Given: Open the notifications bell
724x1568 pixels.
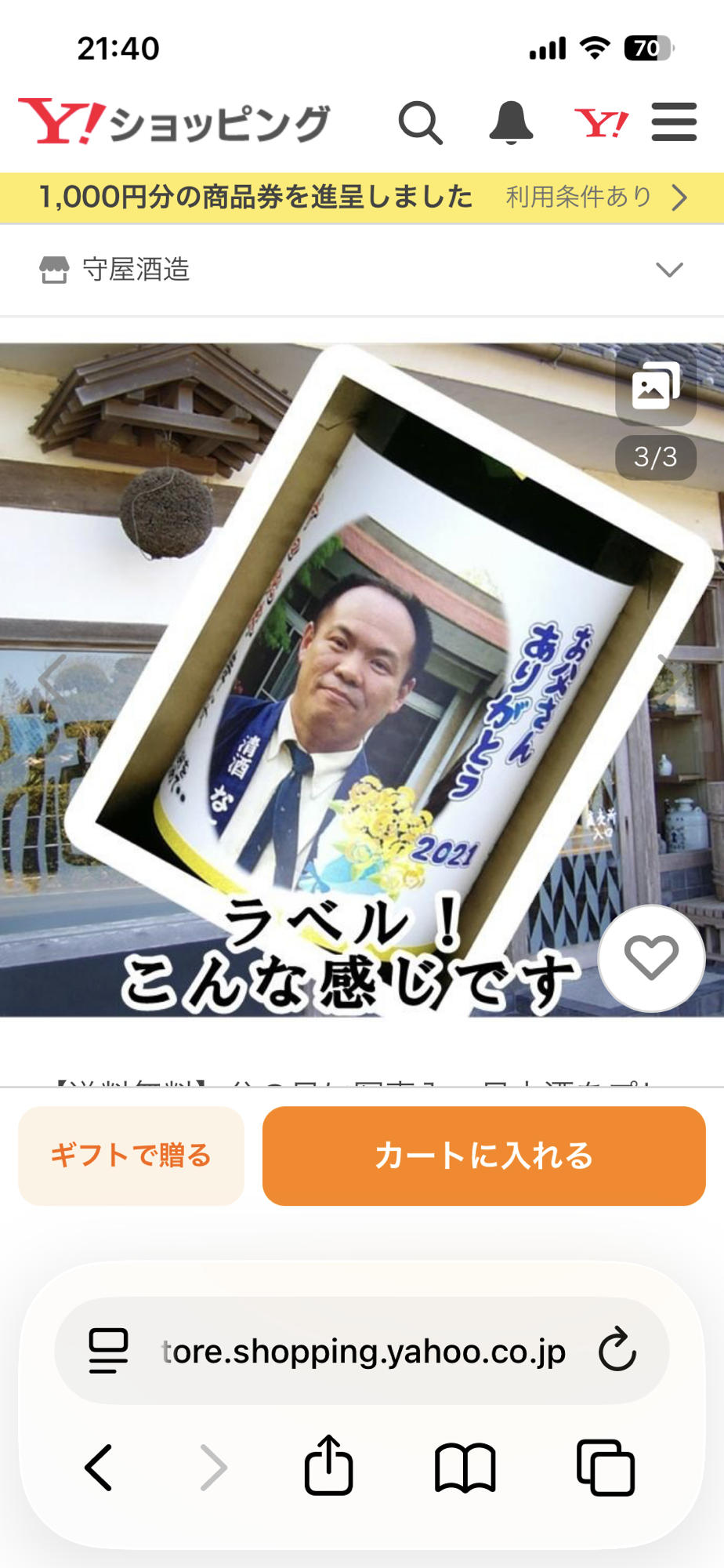Looking at the screenshot, I should click(511, 123).
